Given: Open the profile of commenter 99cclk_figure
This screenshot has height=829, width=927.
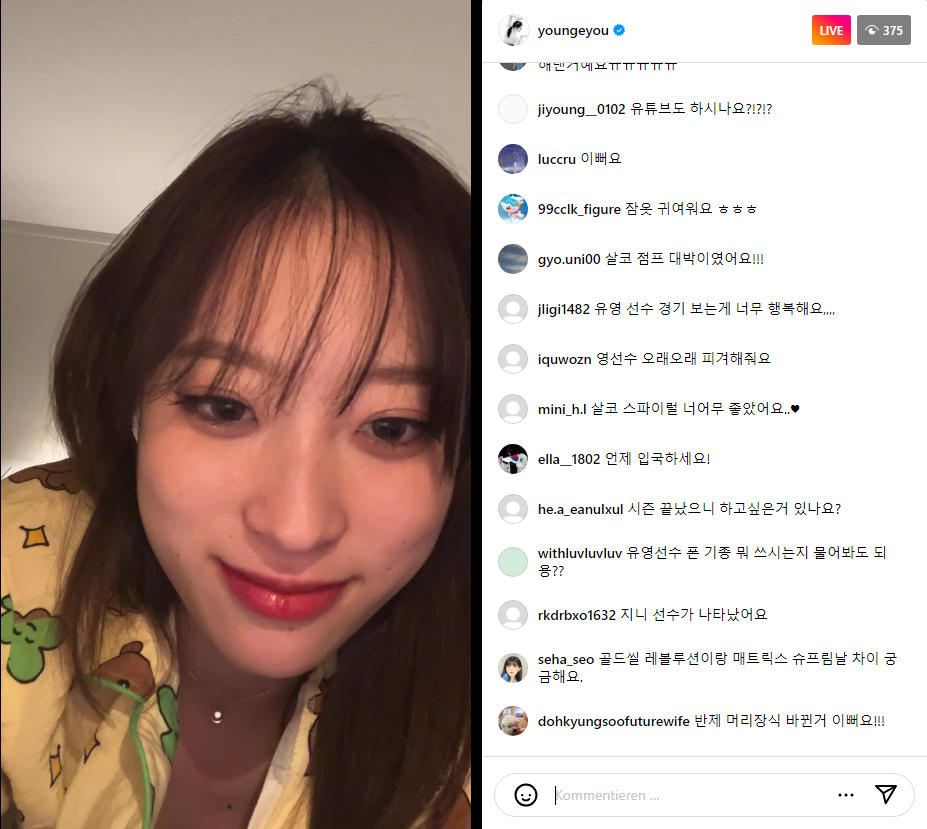Looking at the screenshot, I should (579, 209).
